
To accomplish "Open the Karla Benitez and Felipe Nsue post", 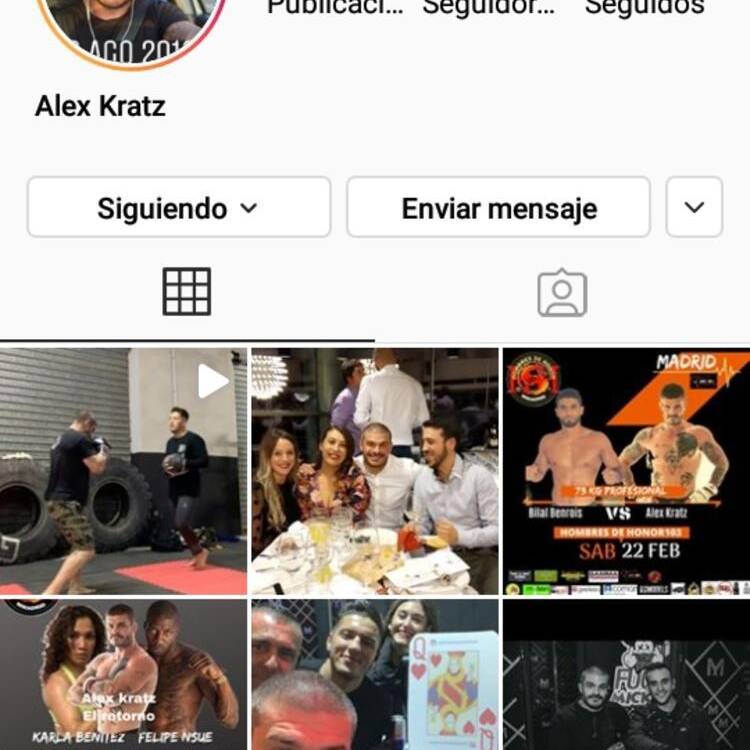I will 123,675.
